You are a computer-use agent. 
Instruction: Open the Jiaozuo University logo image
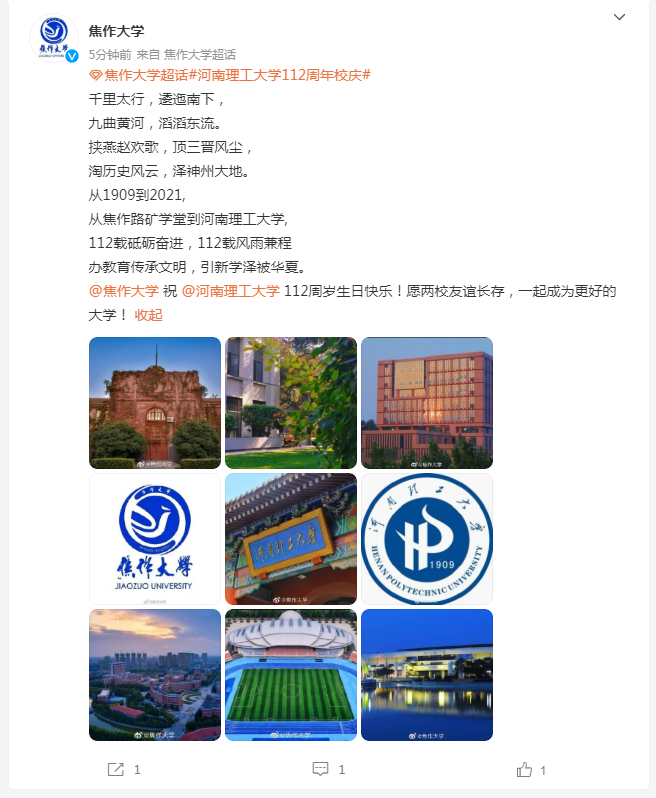point(155,539)
